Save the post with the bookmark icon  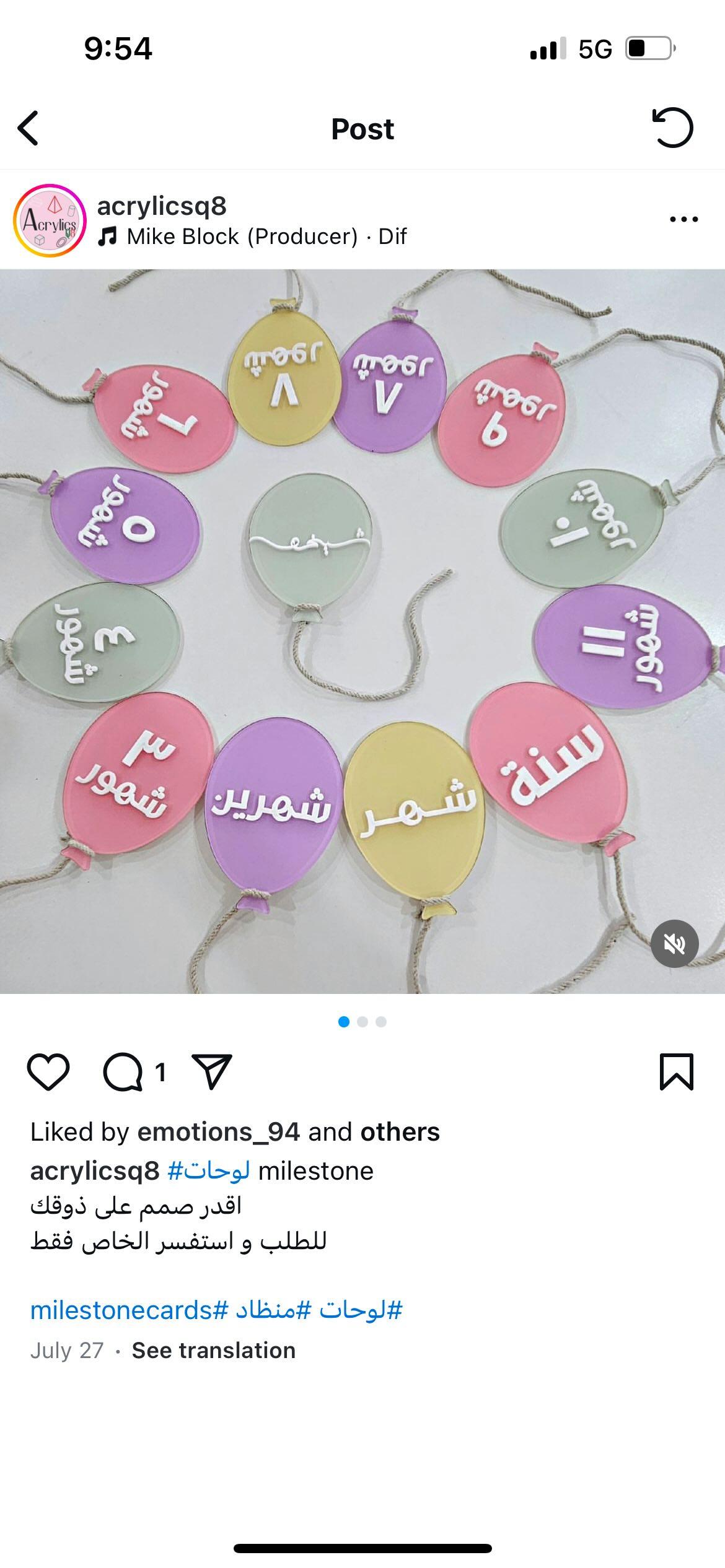677,1071
